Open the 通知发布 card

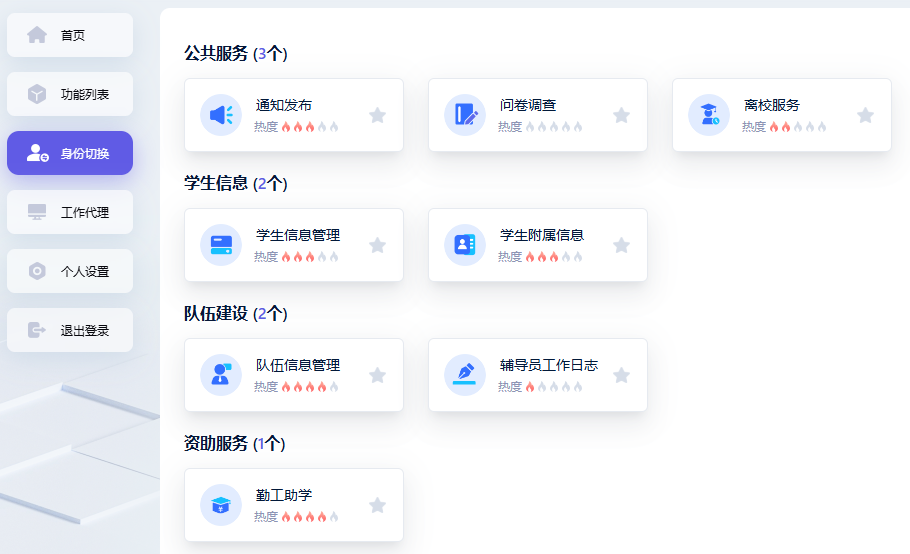(294, 115)
